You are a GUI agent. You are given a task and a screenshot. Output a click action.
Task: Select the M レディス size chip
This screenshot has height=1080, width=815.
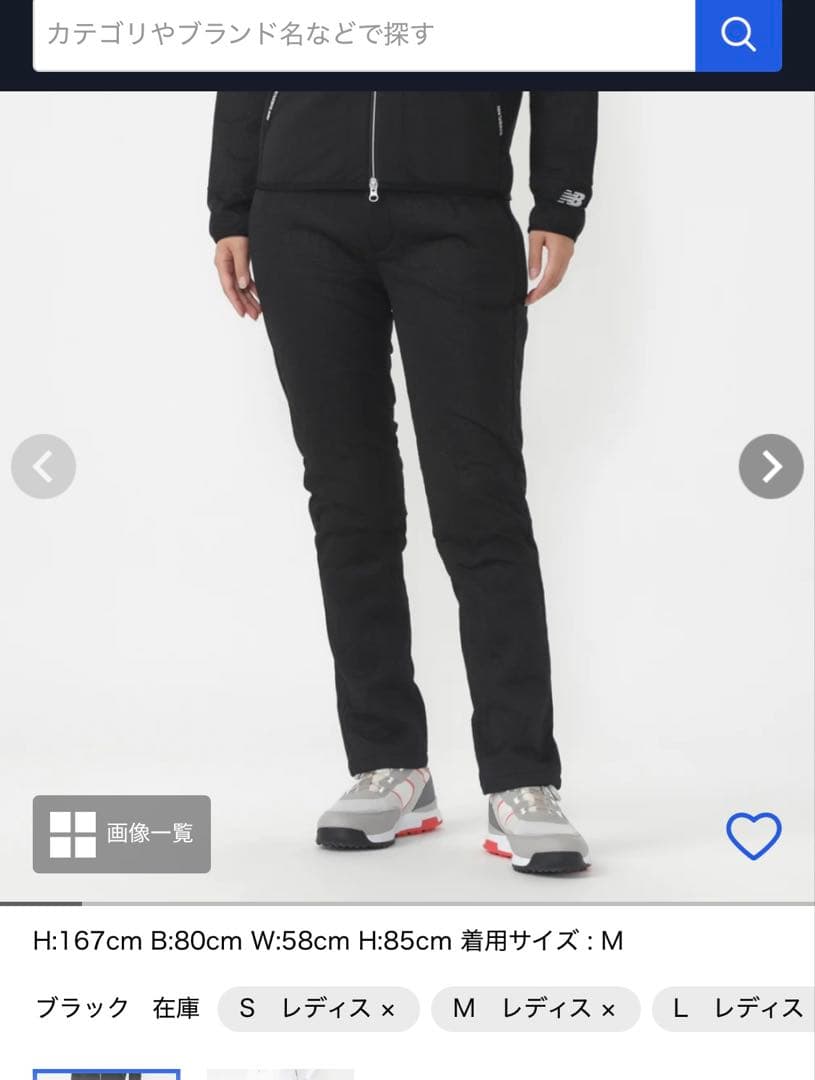534,1008
